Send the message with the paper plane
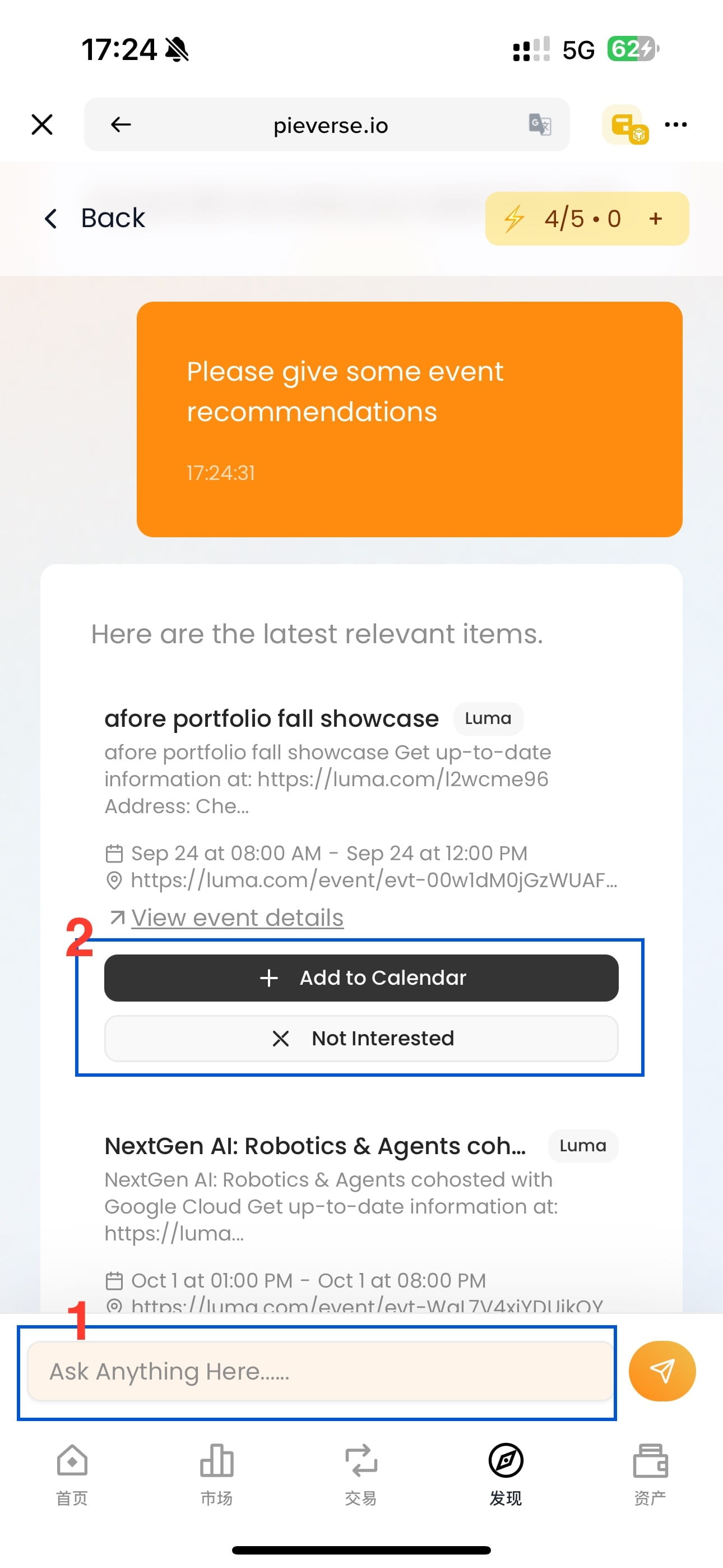Viewport: 723px width, 1568px height. [662, 1371]
